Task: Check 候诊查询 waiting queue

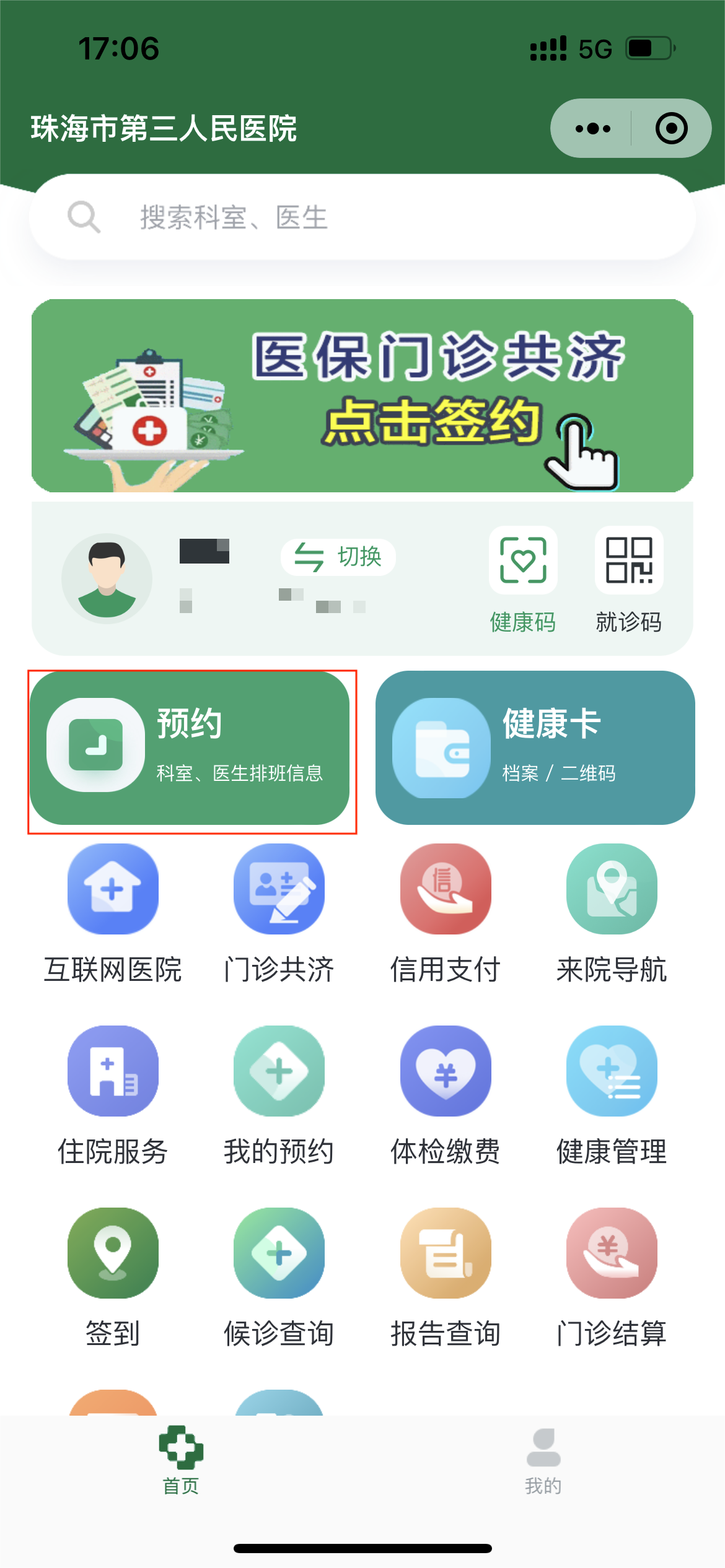Action: pos(279,1277)
